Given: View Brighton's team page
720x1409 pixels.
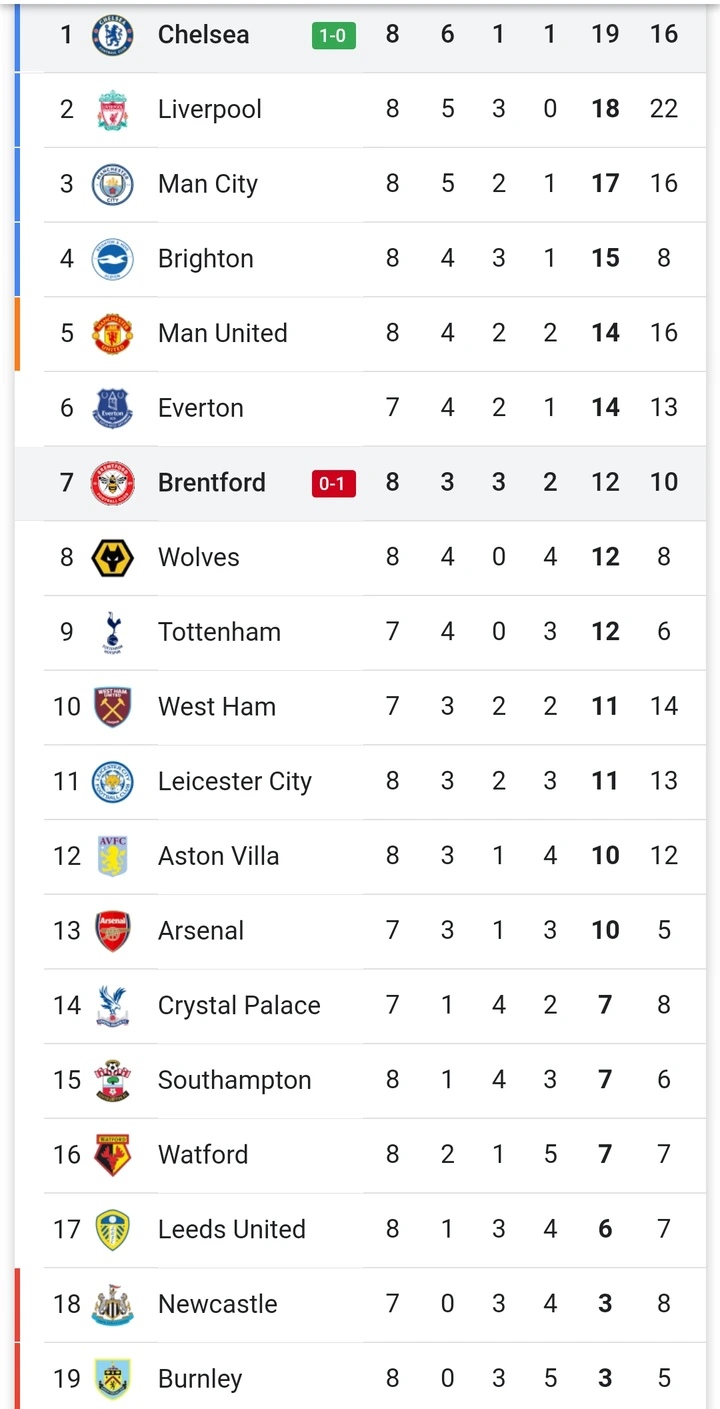Looking at the screenshot, I should coord(360,259).
